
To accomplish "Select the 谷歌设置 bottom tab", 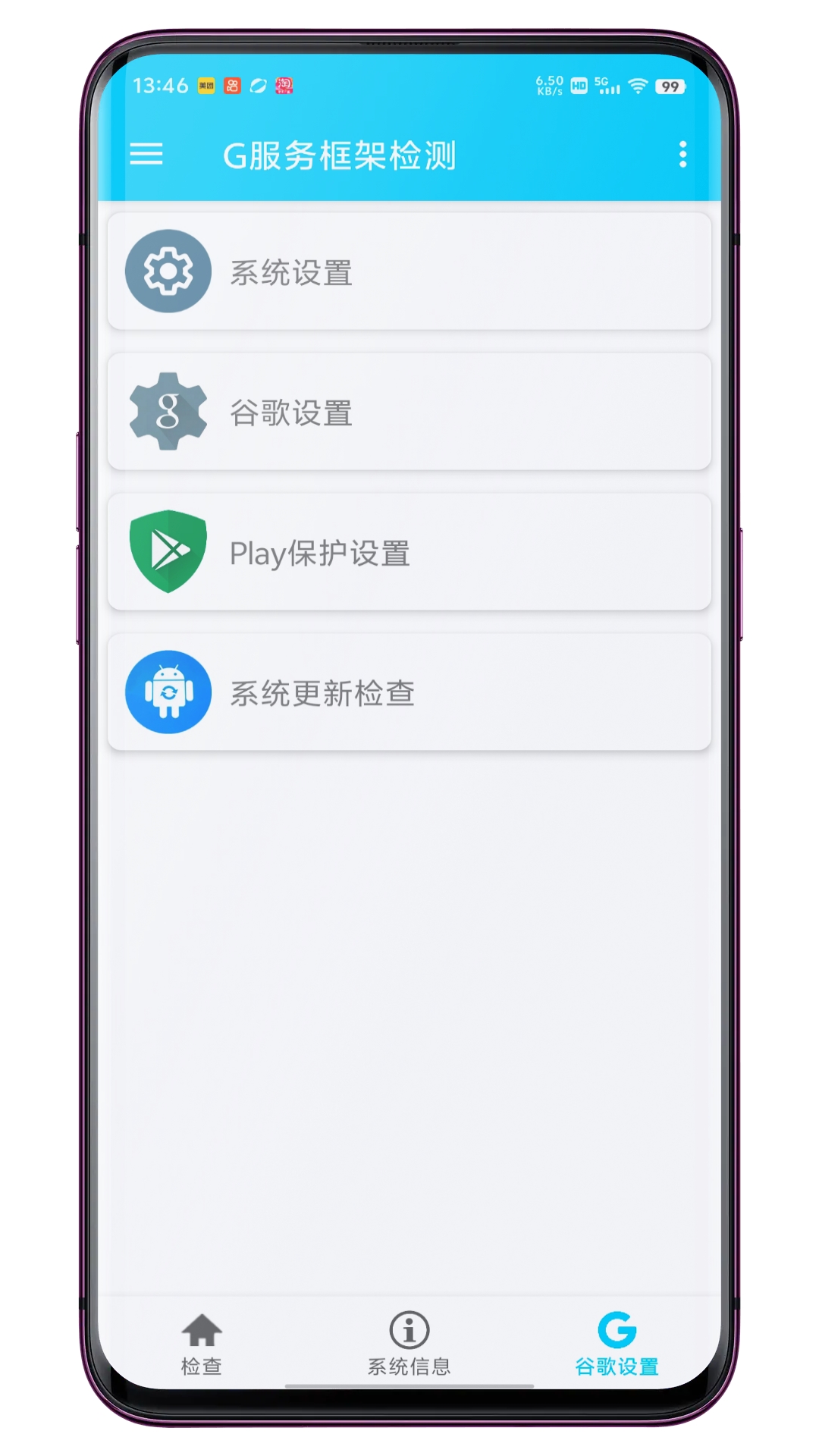I will click(617, 1344).
